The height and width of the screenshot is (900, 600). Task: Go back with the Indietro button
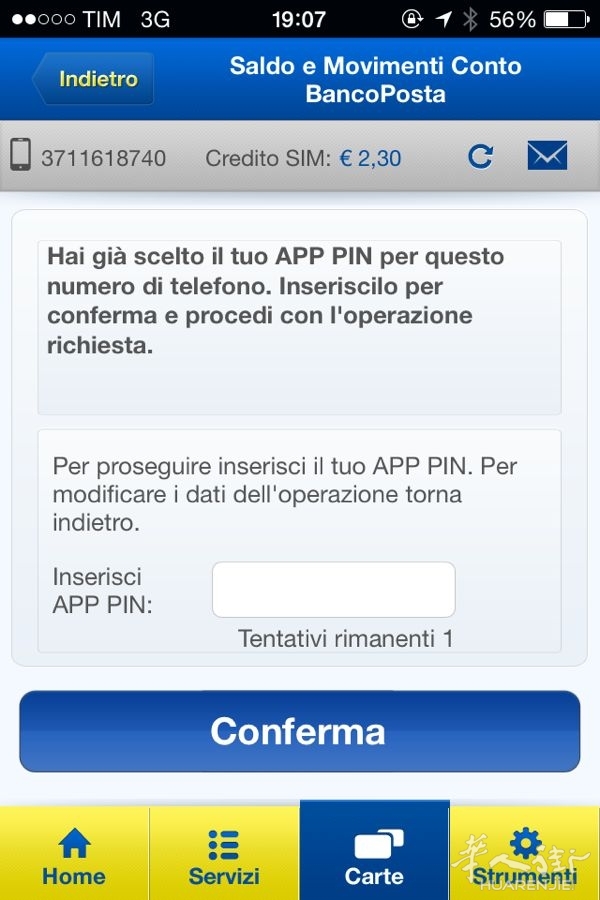[94, 79]
